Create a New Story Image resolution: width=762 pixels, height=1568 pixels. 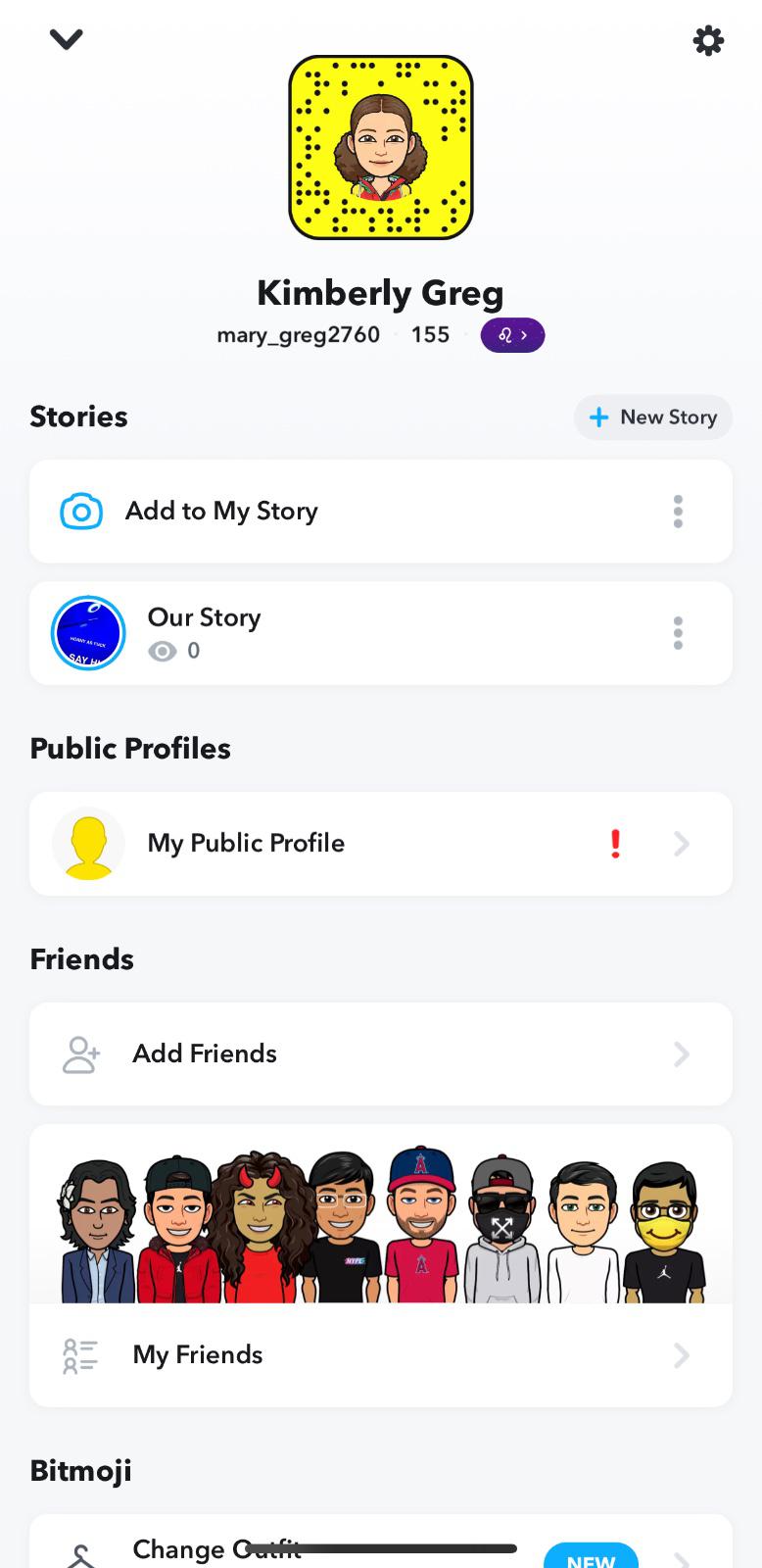point(653,417)
